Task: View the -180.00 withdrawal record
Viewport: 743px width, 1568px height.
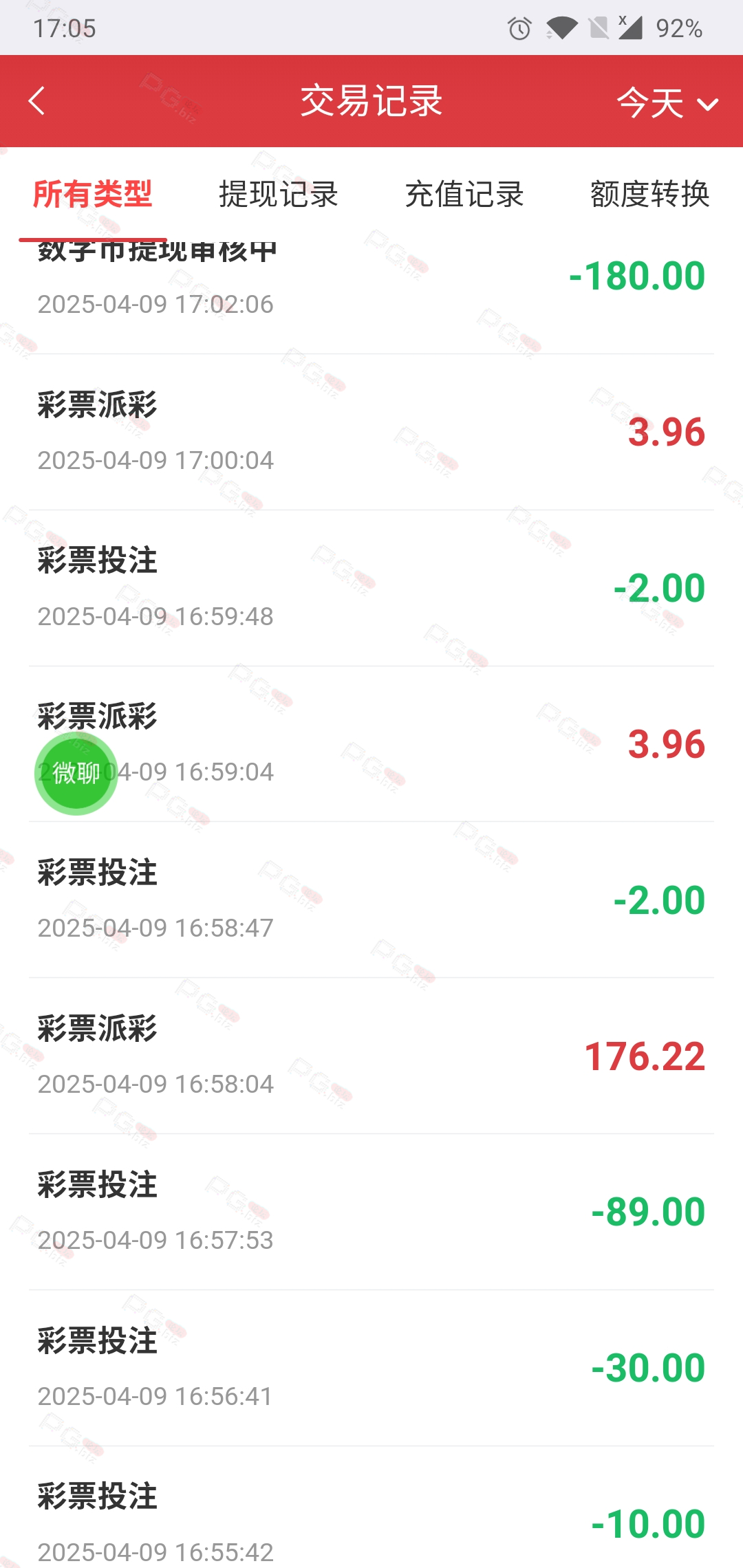Action: pyautogui.click(x=371, y=296)
